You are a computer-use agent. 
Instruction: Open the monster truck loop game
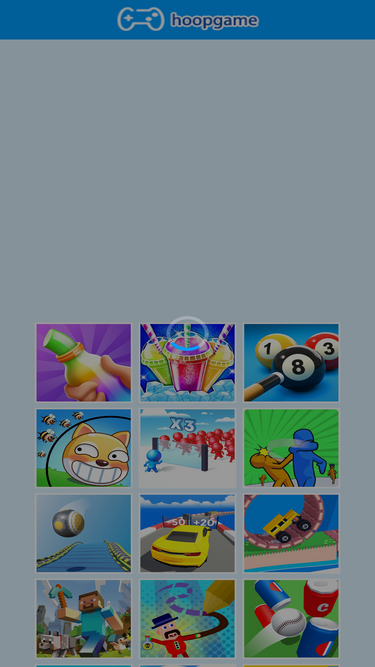click(x=291, y=533)
